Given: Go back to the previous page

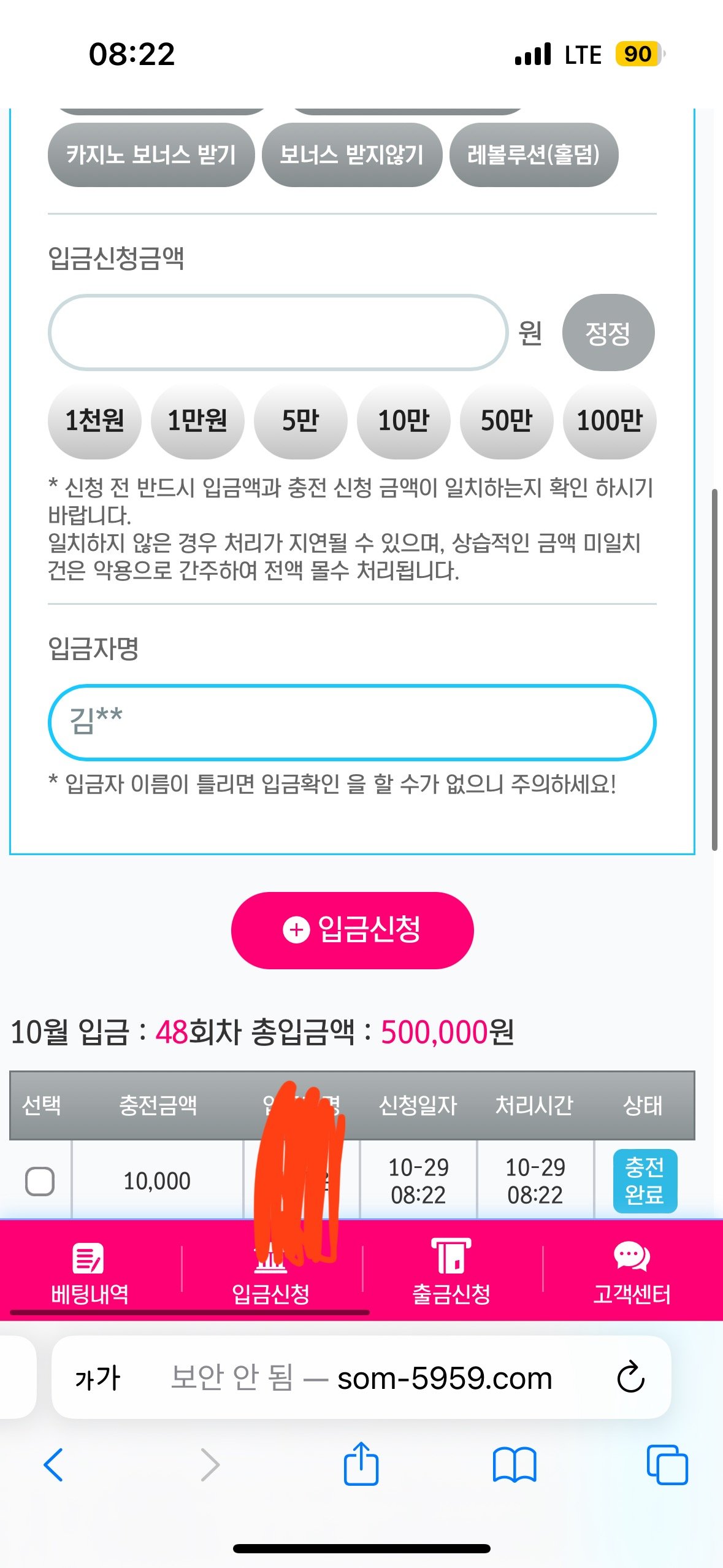Looking at the screenshot, I should point(54,1464).
